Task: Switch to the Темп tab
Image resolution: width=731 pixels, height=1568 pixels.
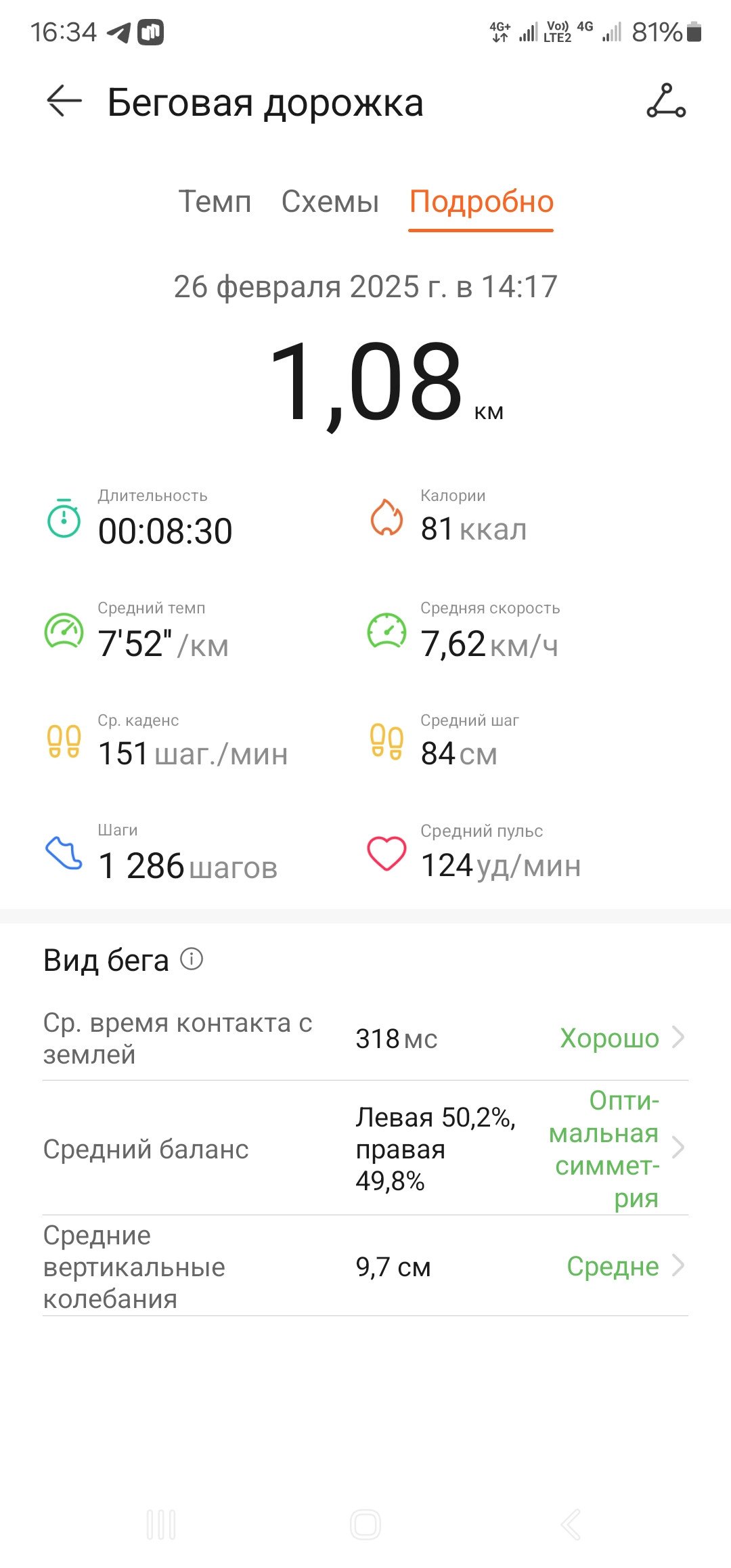Action: click(x=215, y=202)
